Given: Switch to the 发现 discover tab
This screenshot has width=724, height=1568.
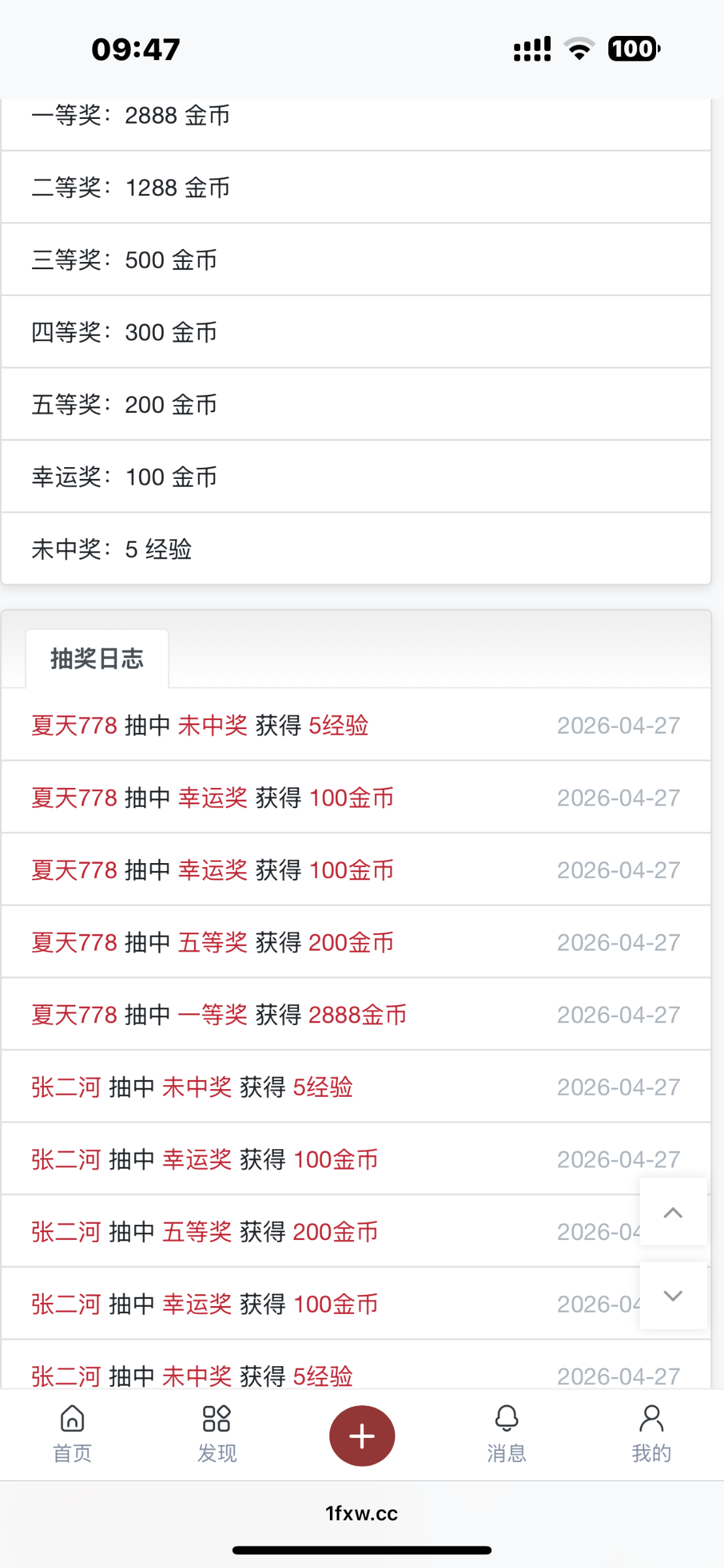Looking at the screenshot, I should pos(217,1433).
